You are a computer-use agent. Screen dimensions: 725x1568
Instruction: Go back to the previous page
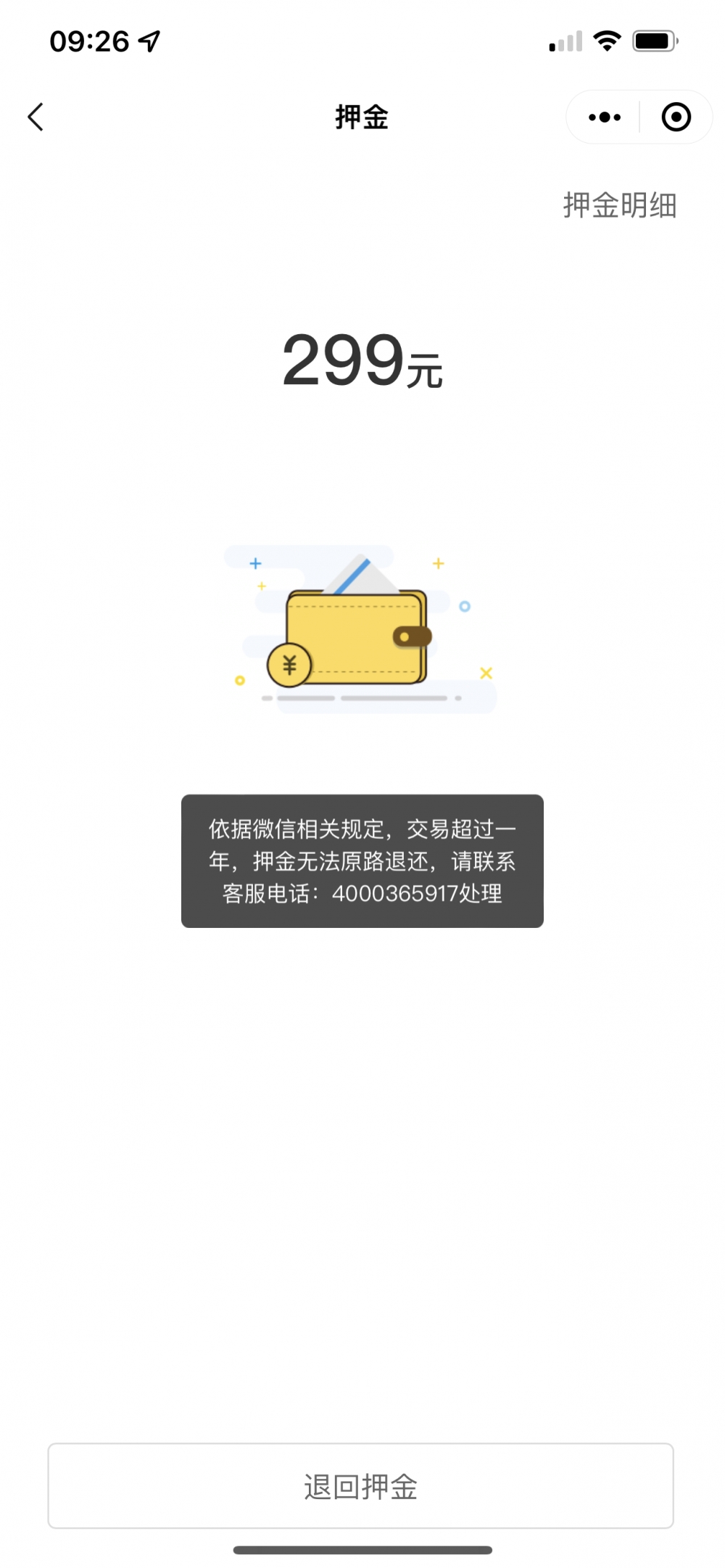pos(36,117)
